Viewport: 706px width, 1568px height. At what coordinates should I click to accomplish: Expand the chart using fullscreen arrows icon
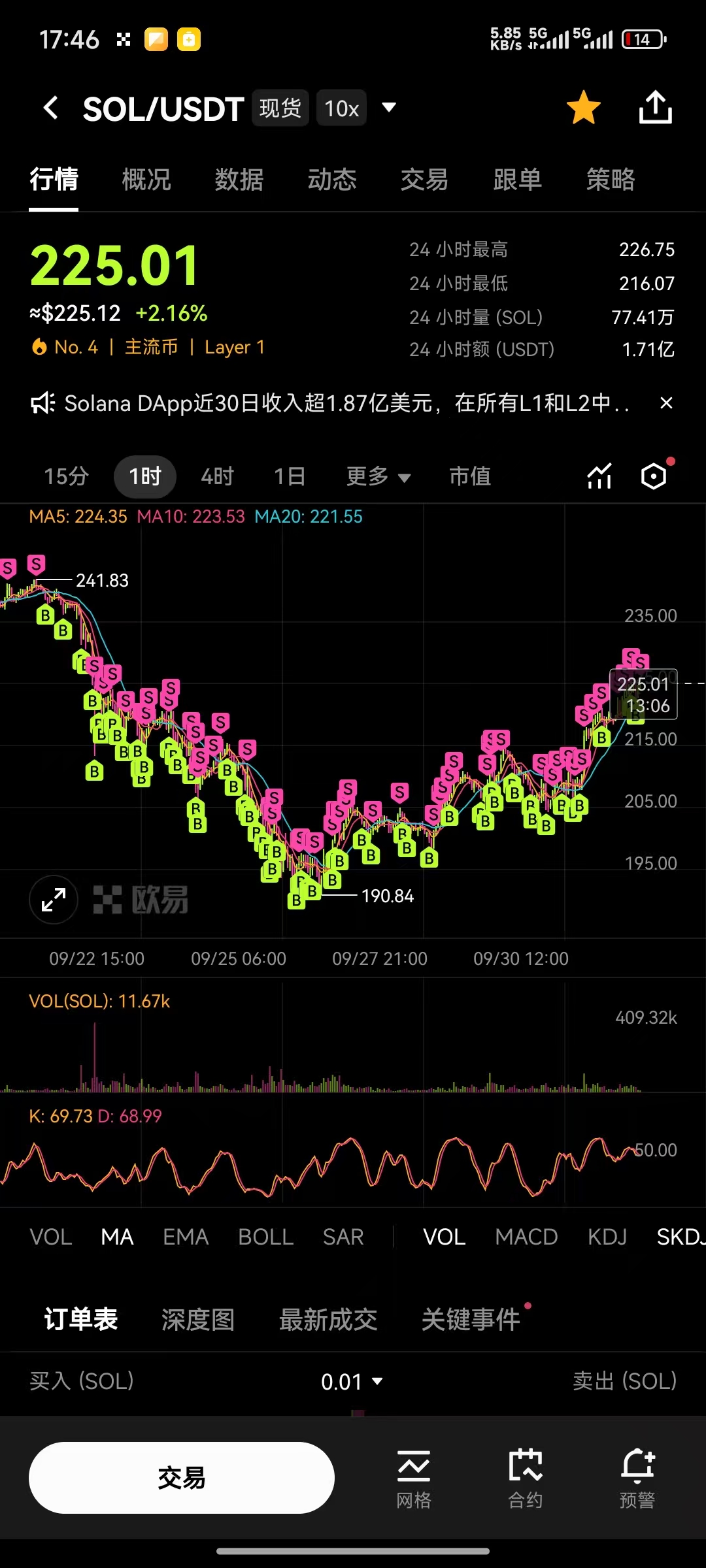coord(54,900)
